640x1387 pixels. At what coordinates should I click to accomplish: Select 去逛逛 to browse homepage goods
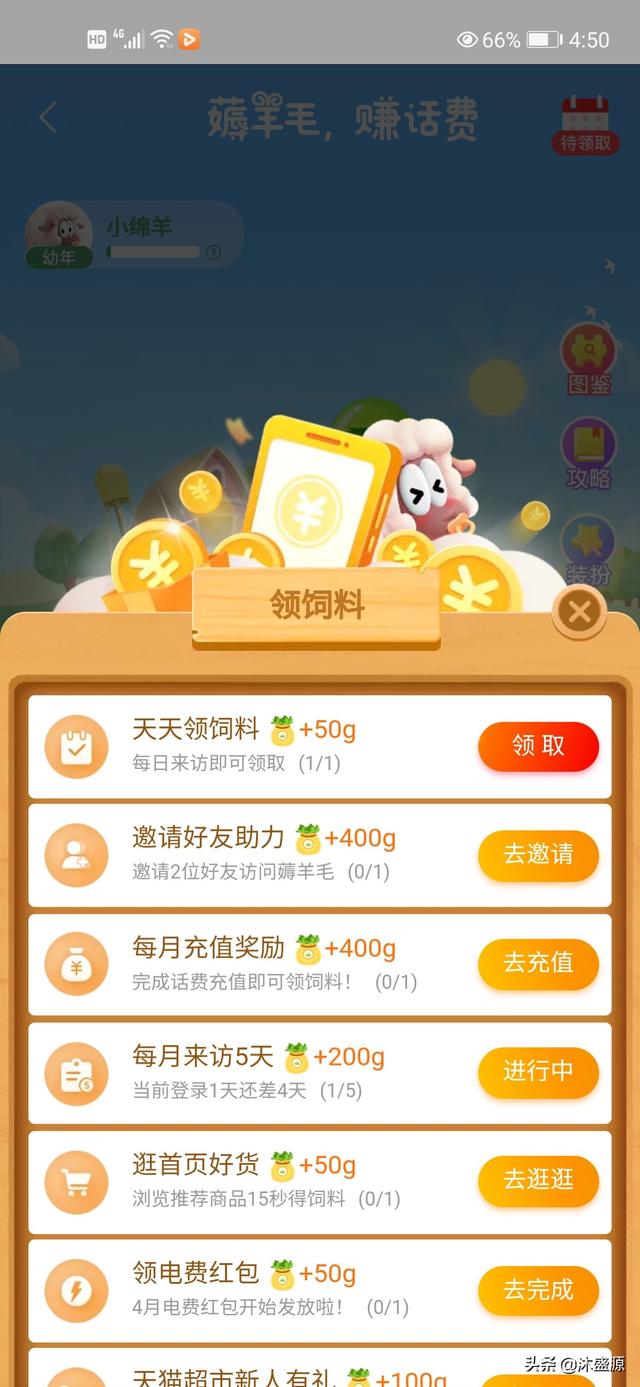tap(538, 1180)
